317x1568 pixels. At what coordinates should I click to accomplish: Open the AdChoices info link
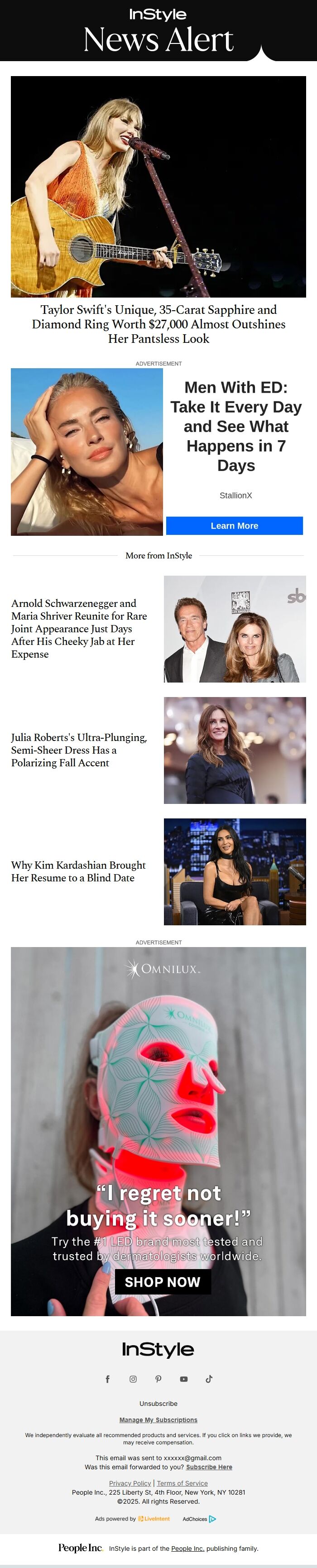tap(199, 1519)
